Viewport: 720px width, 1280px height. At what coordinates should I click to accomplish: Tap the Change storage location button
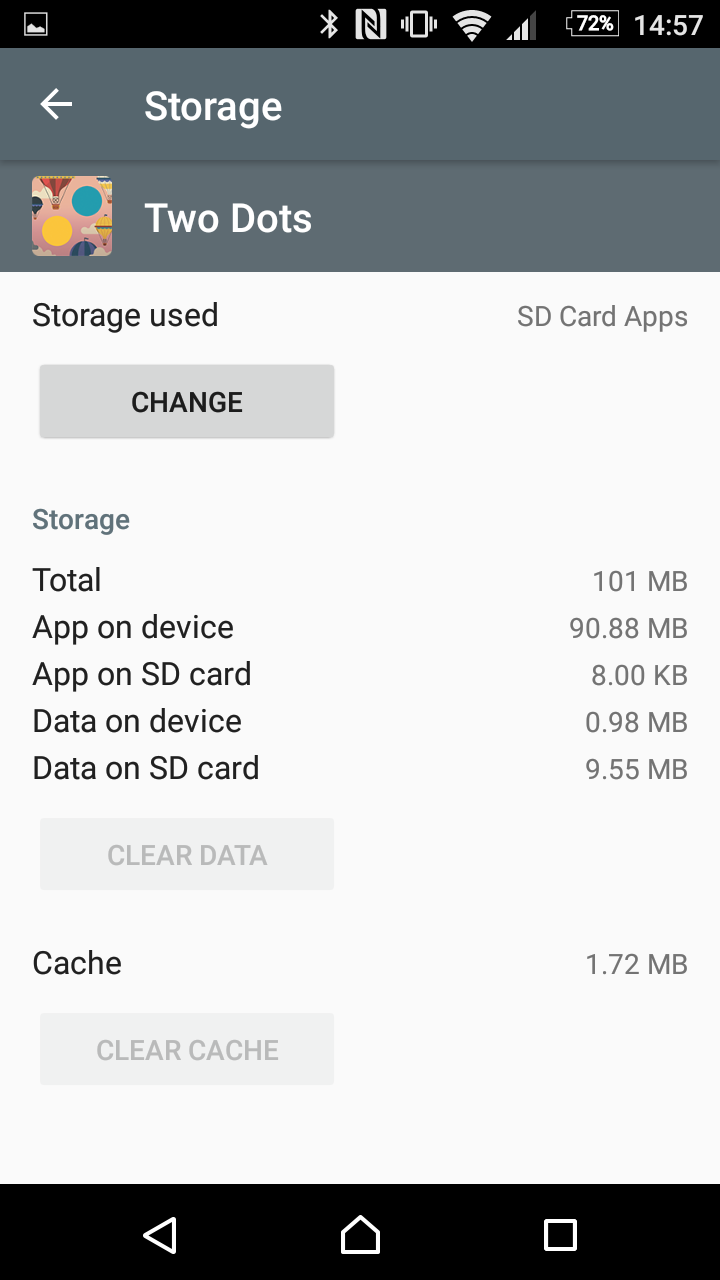click(187, 402)
